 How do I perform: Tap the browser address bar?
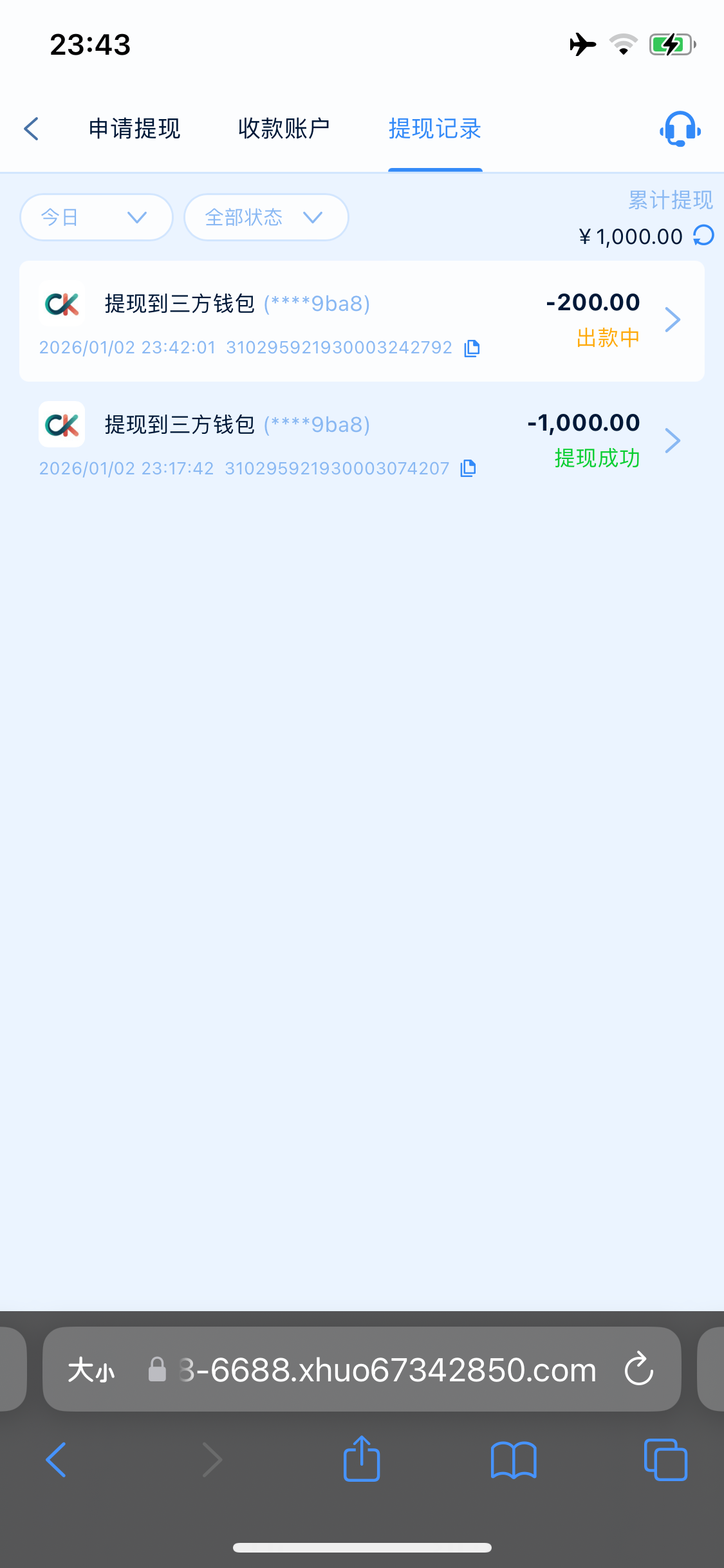pyautogui.click(x=386, y=1370)
